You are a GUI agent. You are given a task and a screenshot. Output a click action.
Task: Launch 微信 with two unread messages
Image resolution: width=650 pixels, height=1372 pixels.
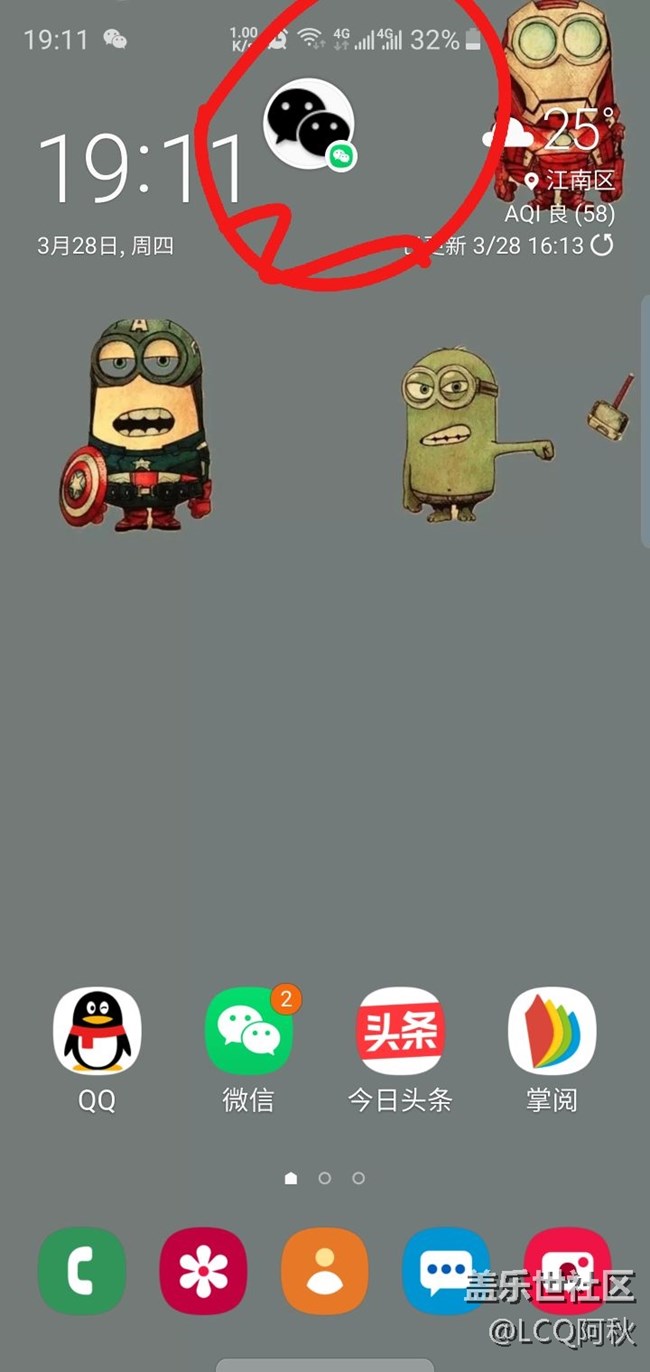[249, 1031]
